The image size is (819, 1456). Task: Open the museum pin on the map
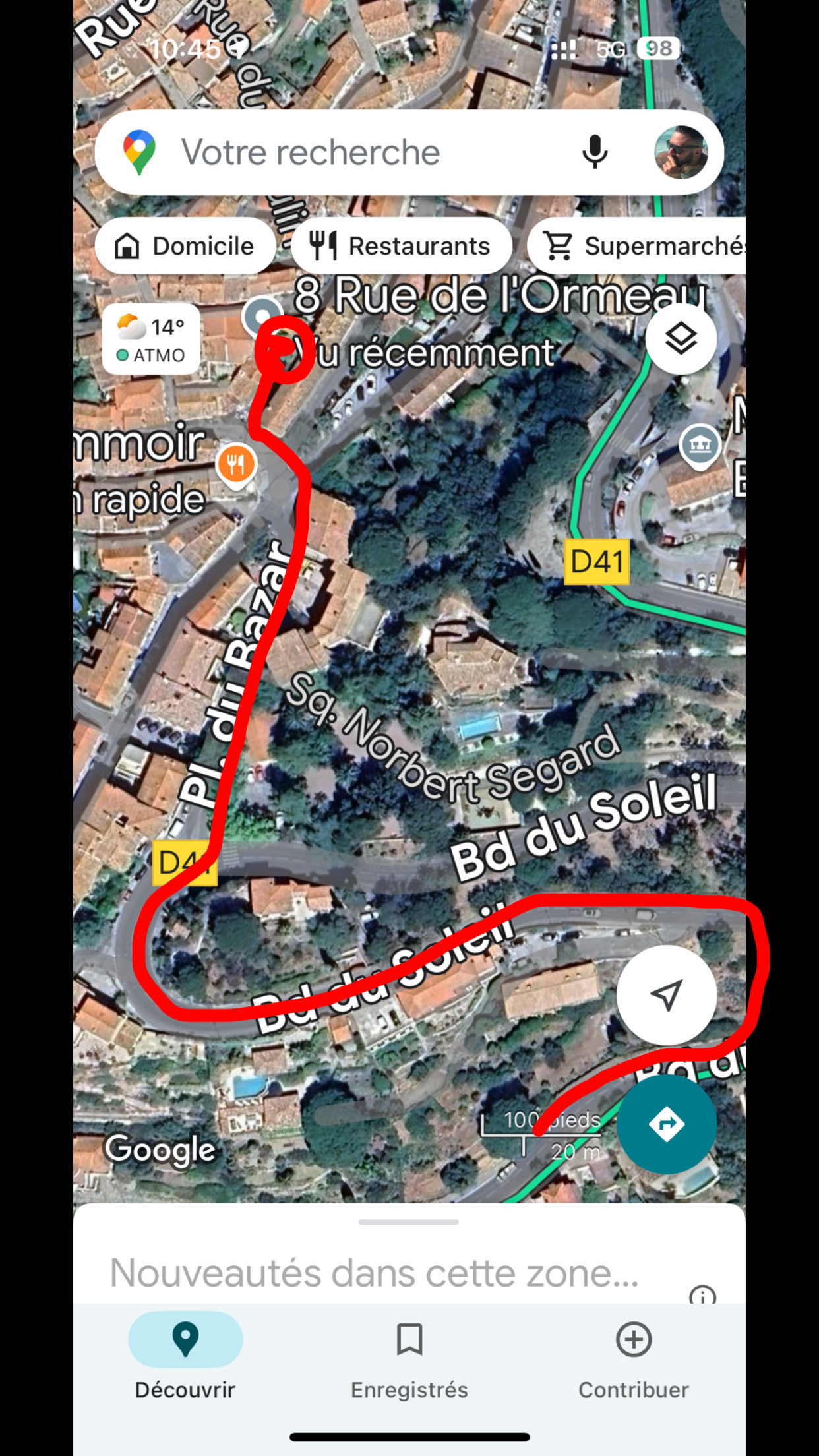(x=700, y=445)
